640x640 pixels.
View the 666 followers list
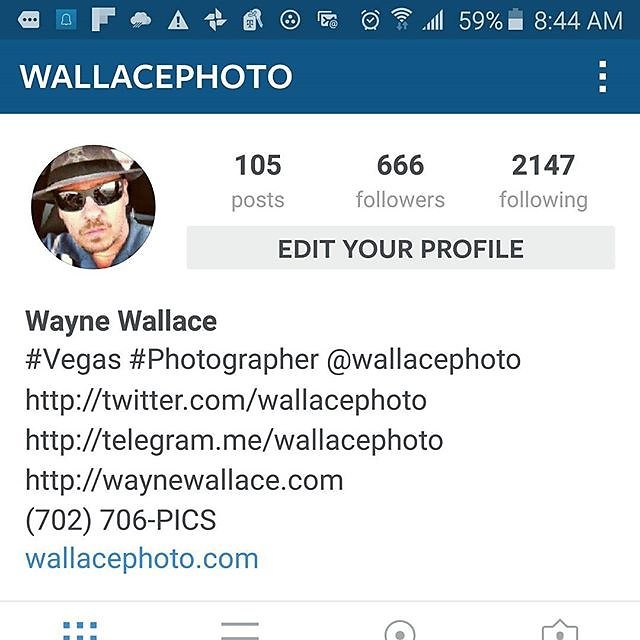(400, 180)
